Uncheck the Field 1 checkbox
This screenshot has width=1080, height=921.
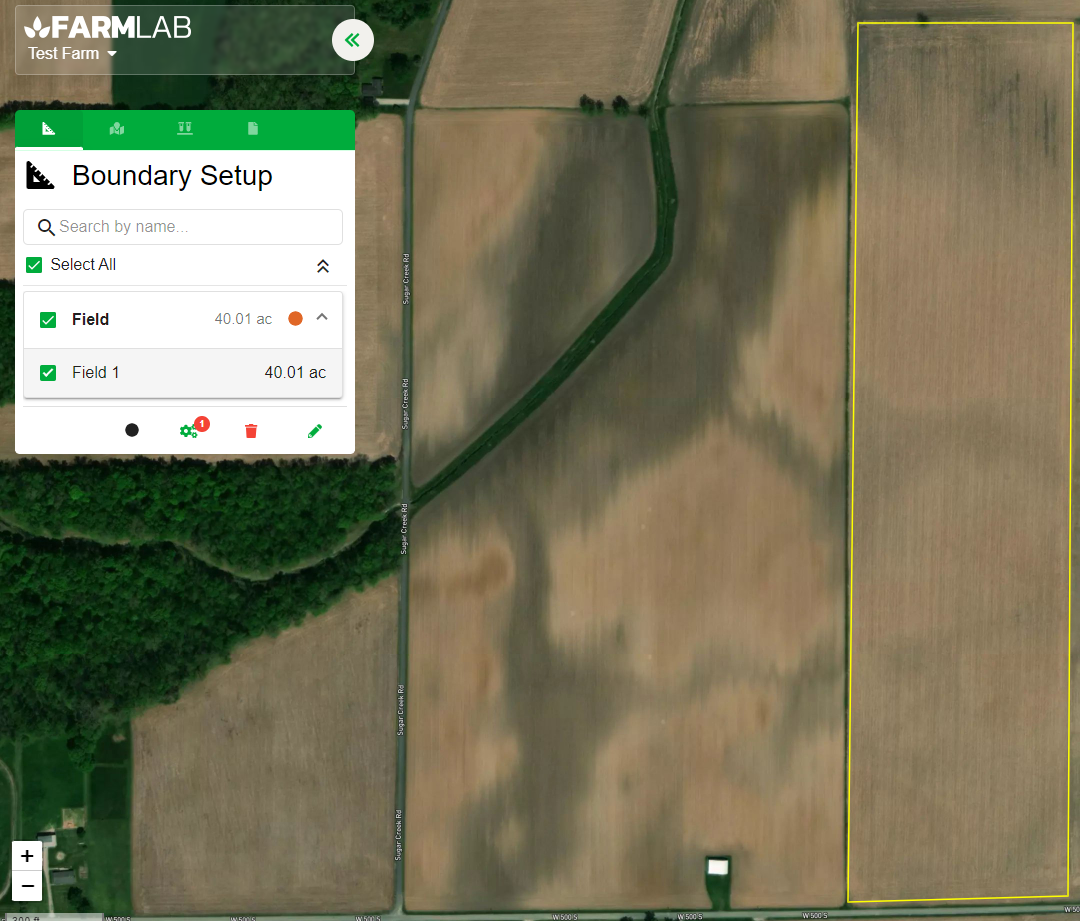48,373
